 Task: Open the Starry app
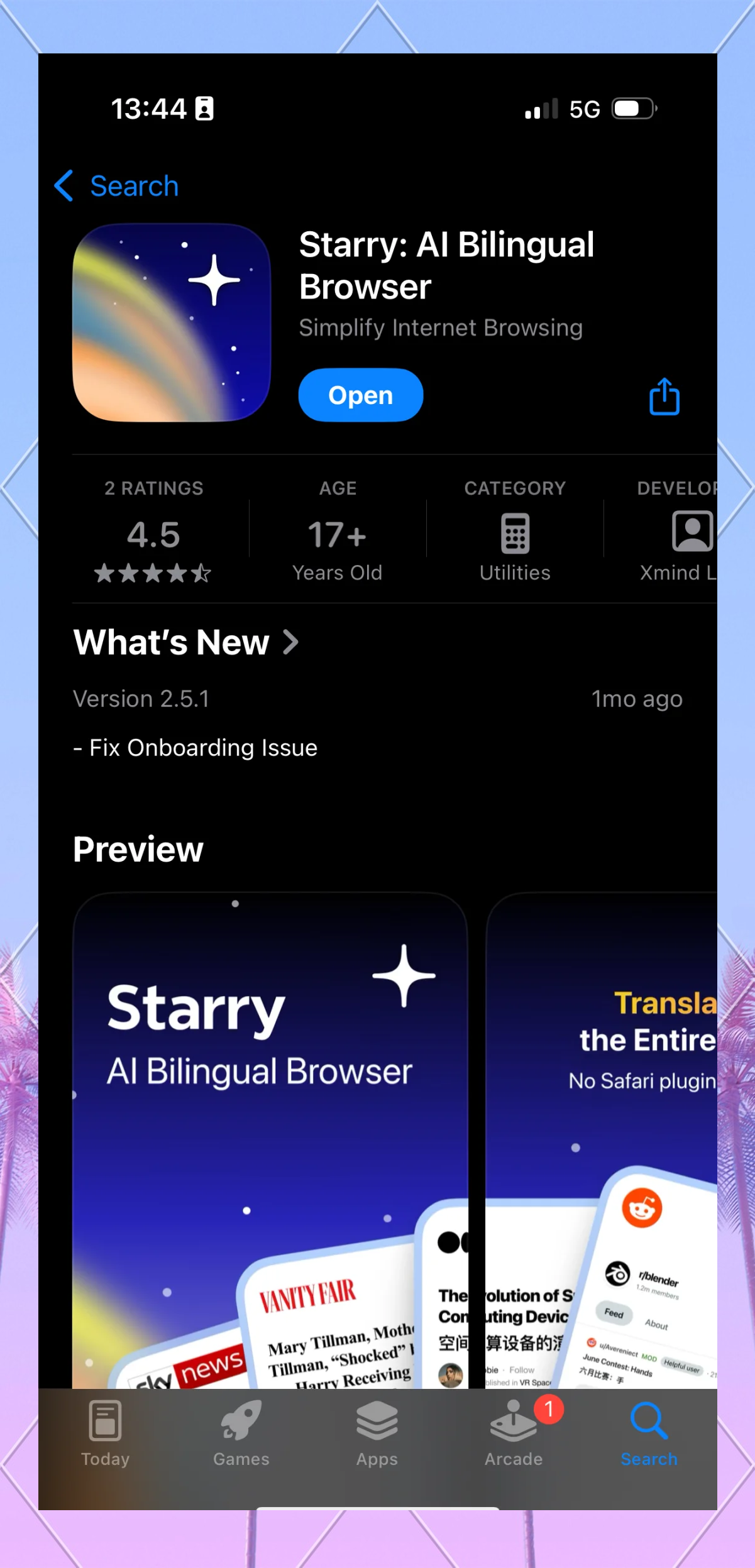[x=360, y=395]
